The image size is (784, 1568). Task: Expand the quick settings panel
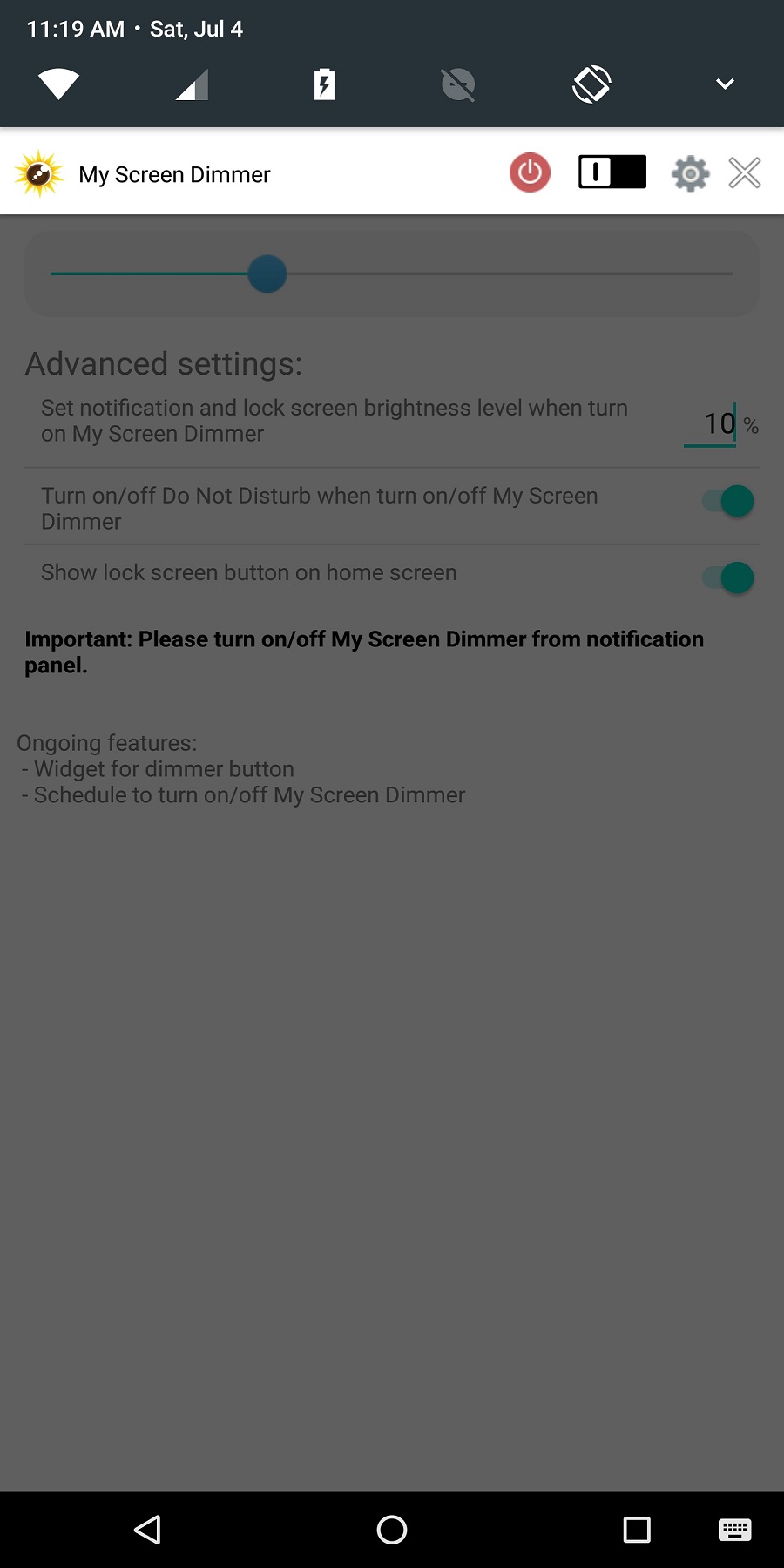(x=725, y=84)
